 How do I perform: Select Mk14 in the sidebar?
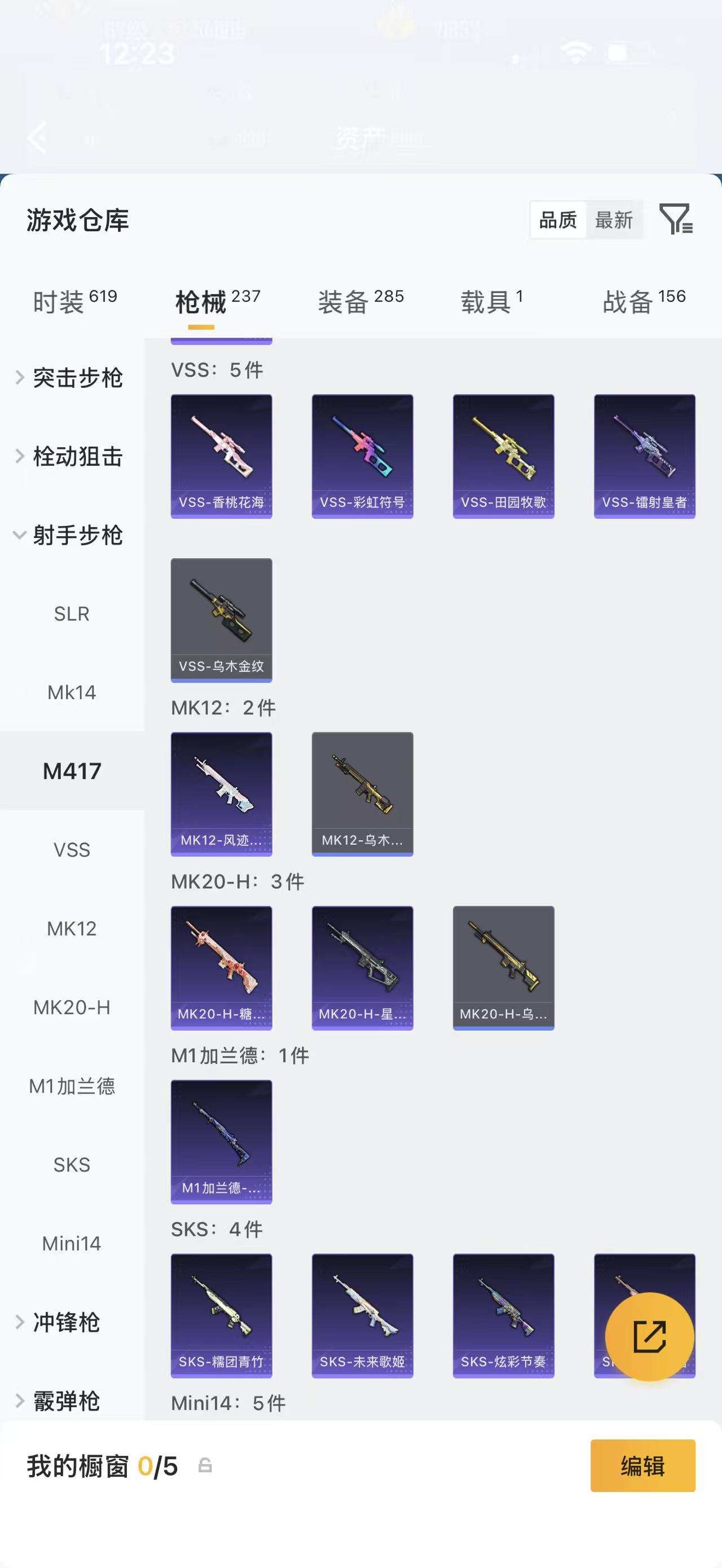[72, 692]
